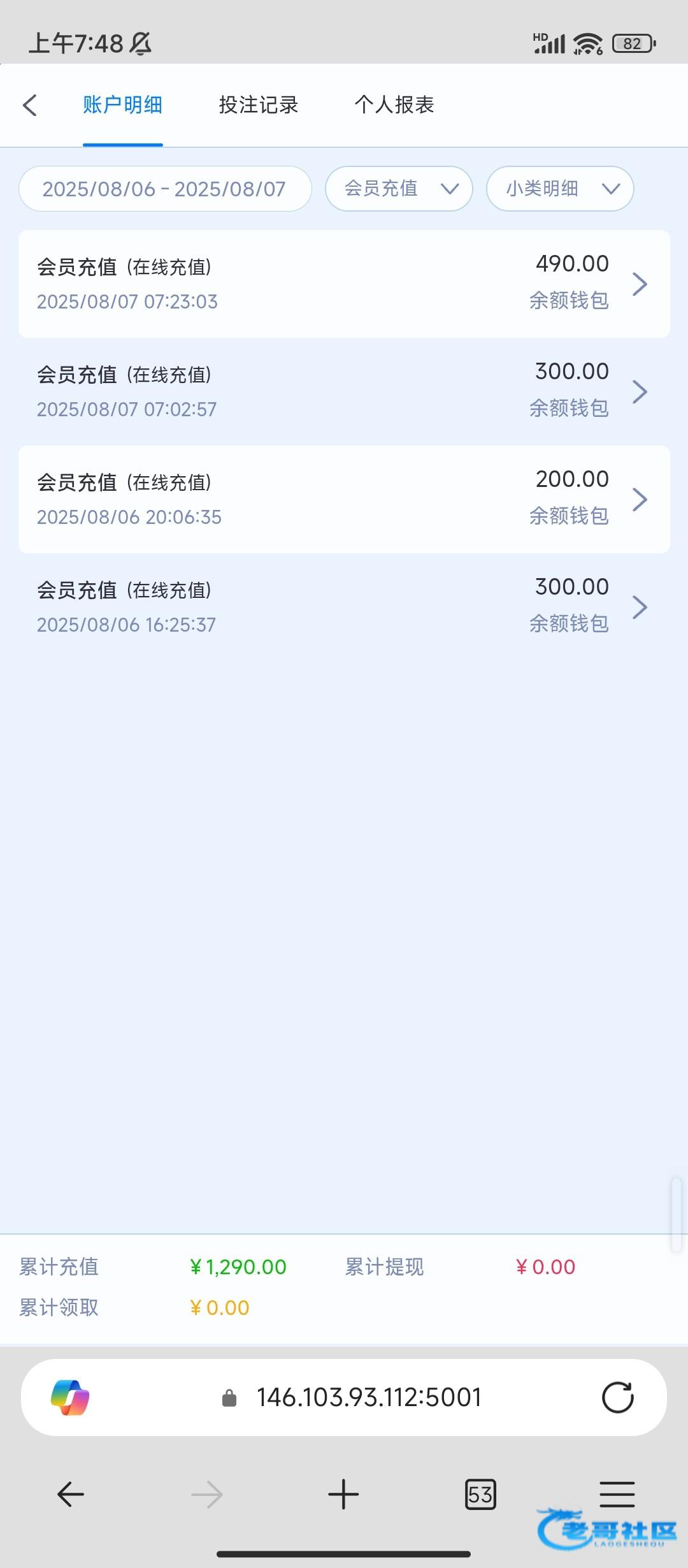
Task: Open the recharge record from 07:02:57
Action: coord(344,391)
